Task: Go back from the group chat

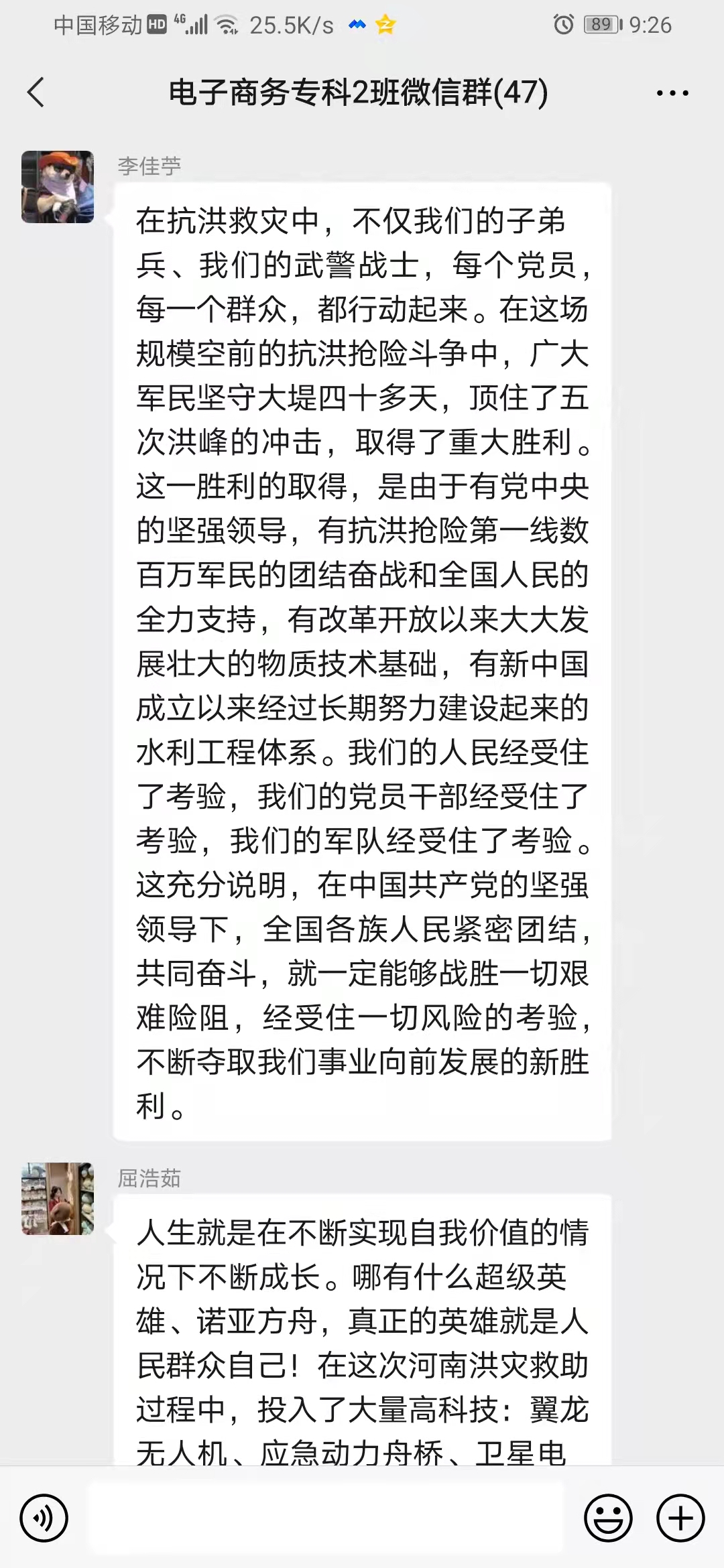Action: click(x=36, y=92)
